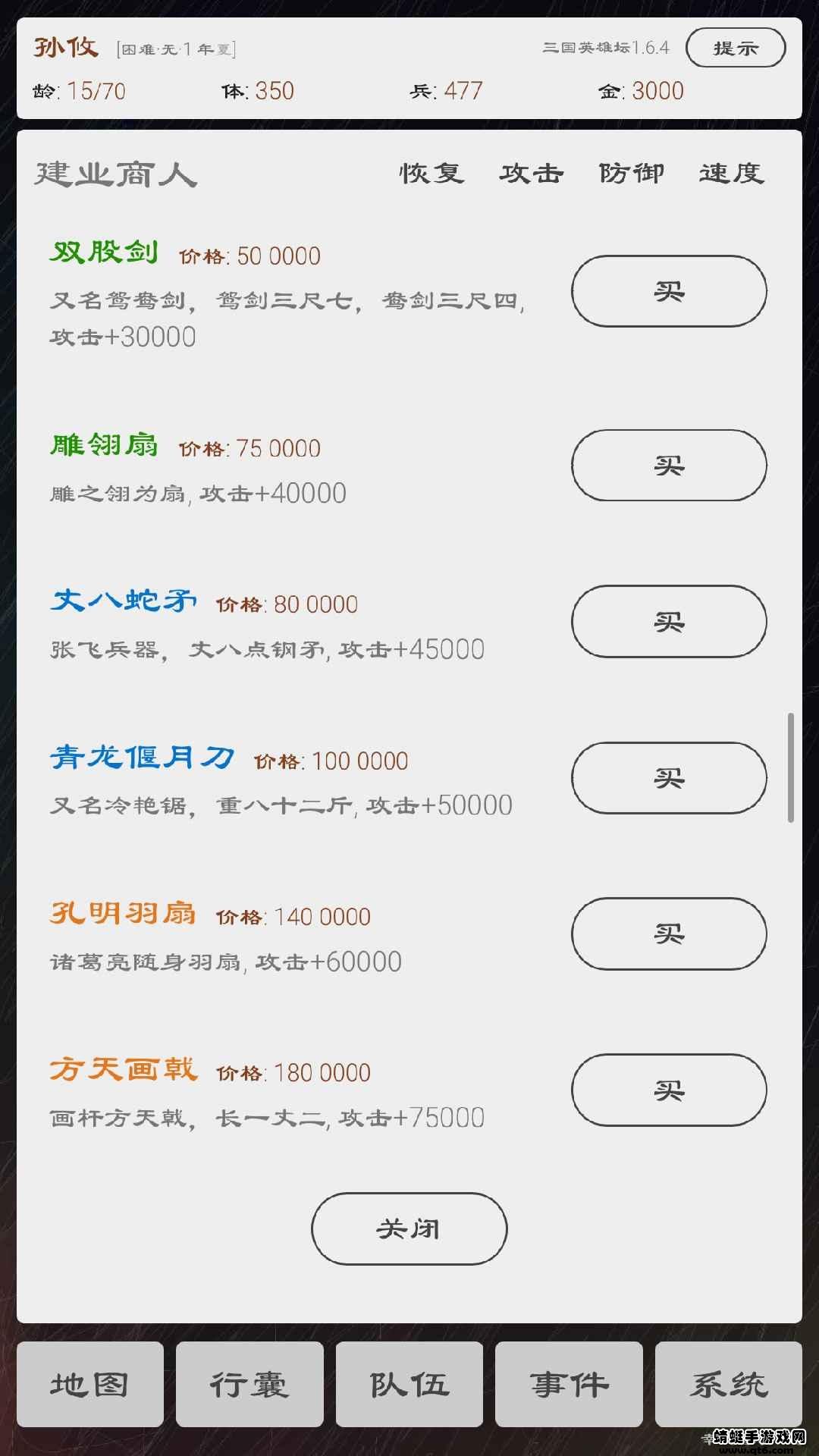Buy the 雕翎扇 item

[669, 466]
